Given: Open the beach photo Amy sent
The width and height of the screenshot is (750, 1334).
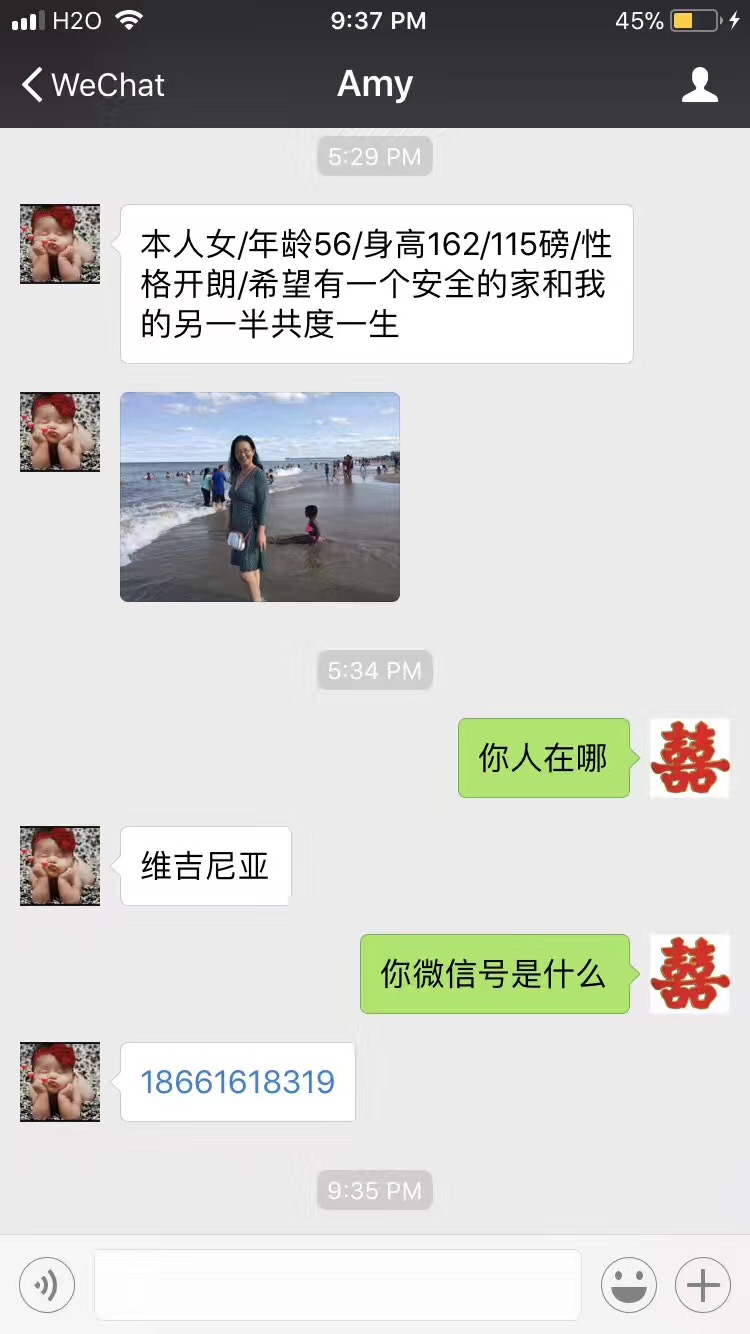Looking at the screenshot, I should tap(260, 497).
